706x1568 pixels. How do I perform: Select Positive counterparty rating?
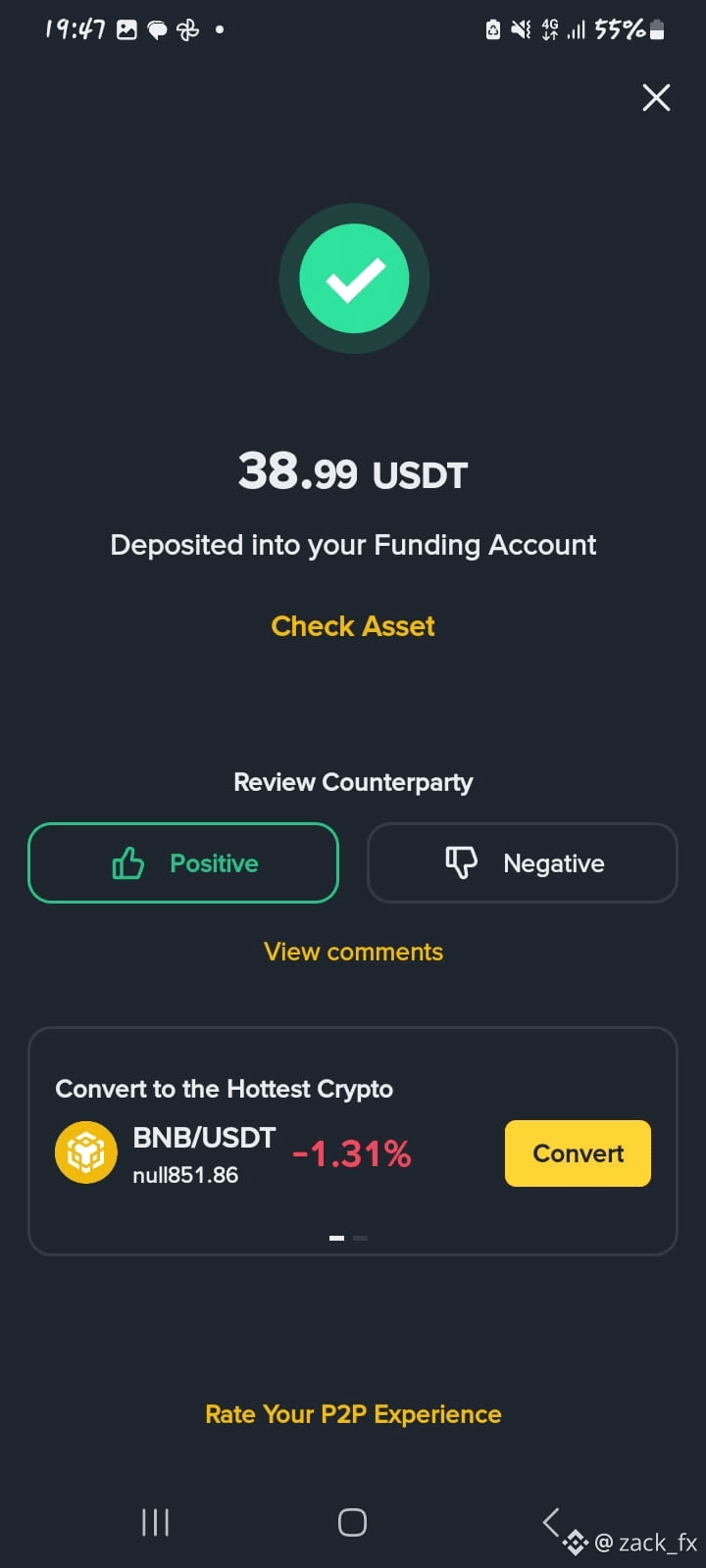183,862
